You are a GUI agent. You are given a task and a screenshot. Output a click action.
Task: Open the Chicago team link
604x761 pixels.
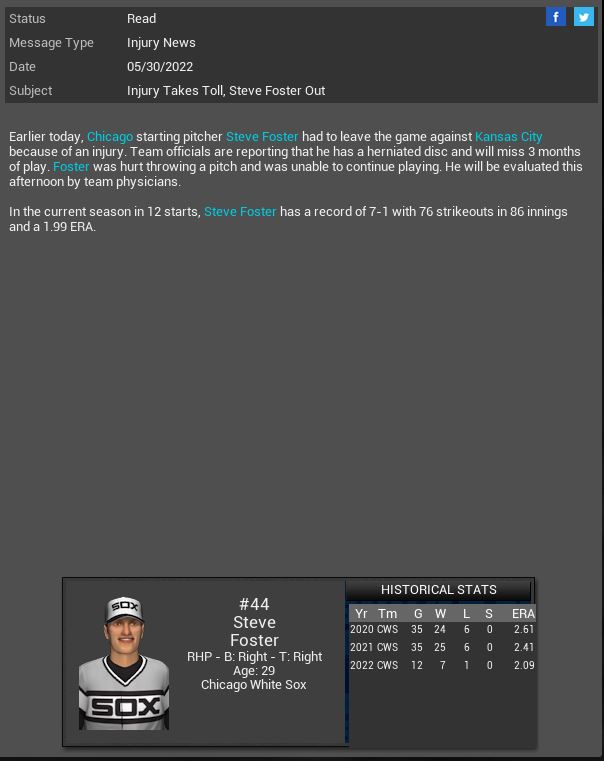[x=110, y=136]
